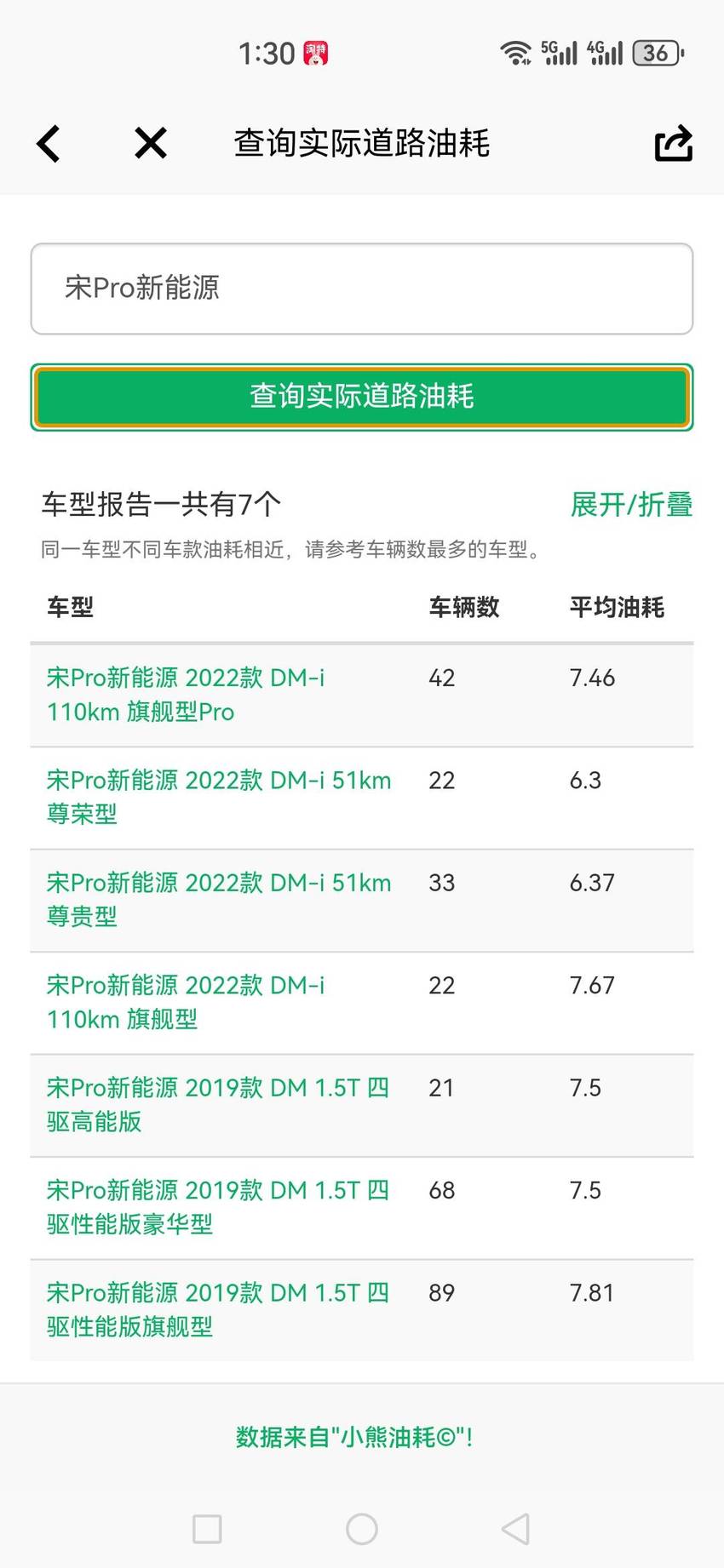Go back using the header arrow
724x1568 pixels.
click(x=49, y=143)
